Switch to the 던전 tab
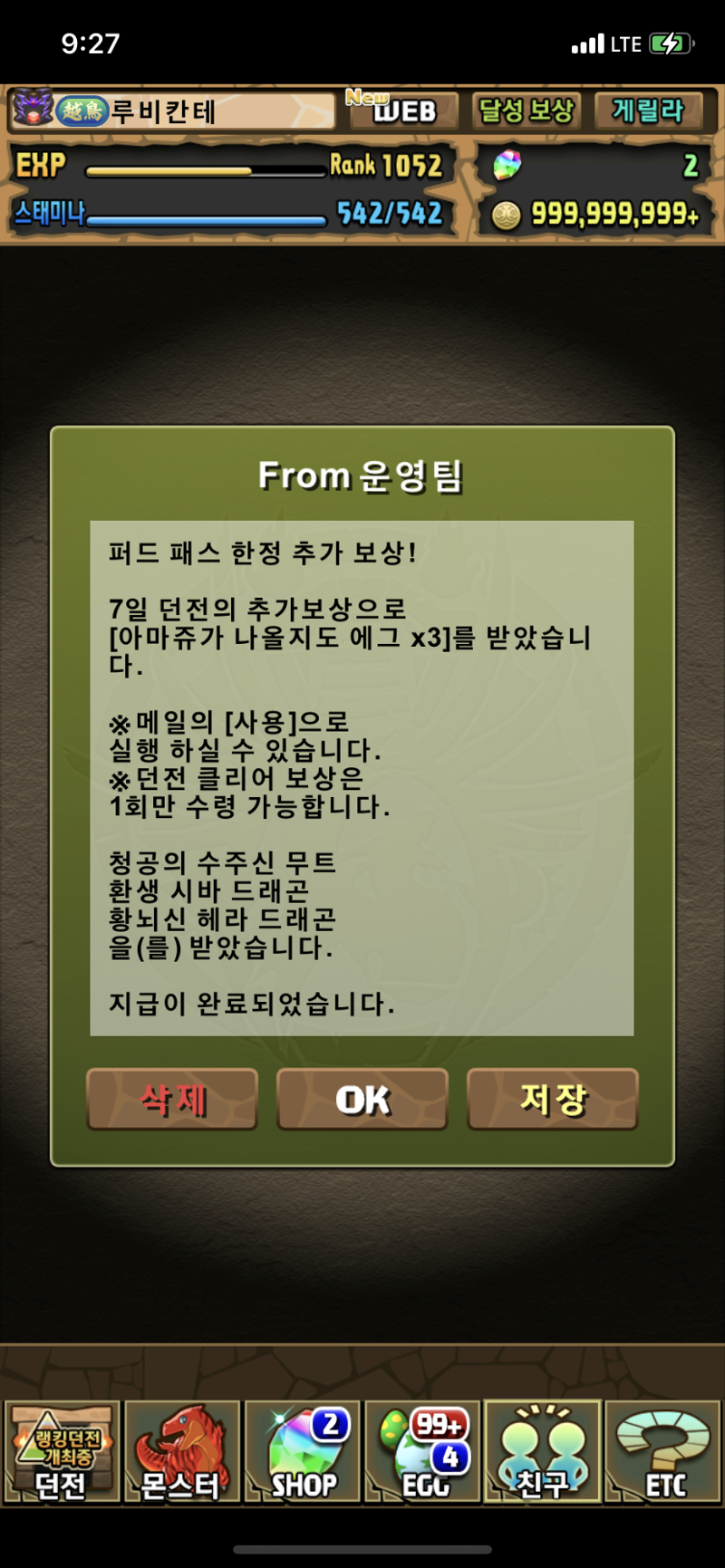 62,1451
